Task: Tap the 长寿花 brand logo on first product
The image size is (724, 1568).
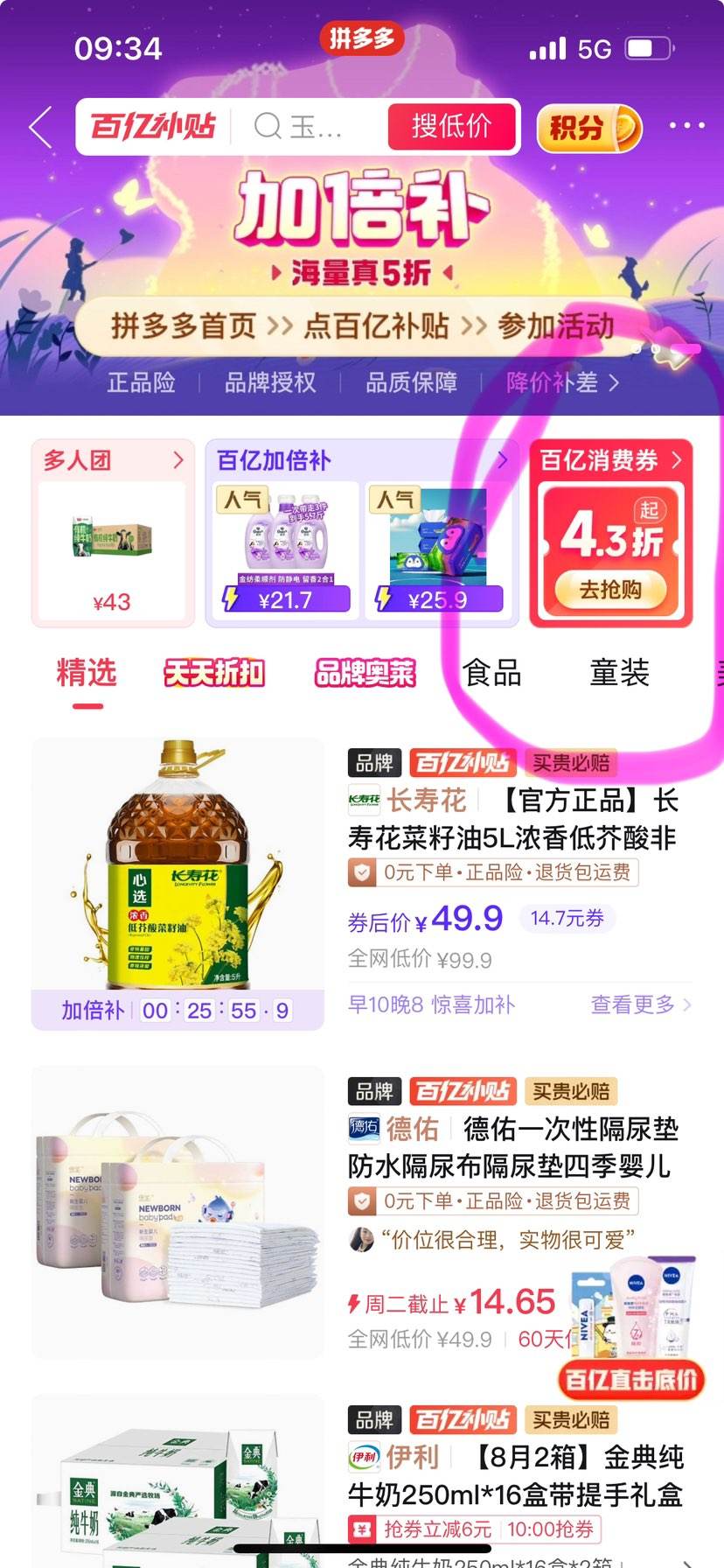Action: pos(363,801)
